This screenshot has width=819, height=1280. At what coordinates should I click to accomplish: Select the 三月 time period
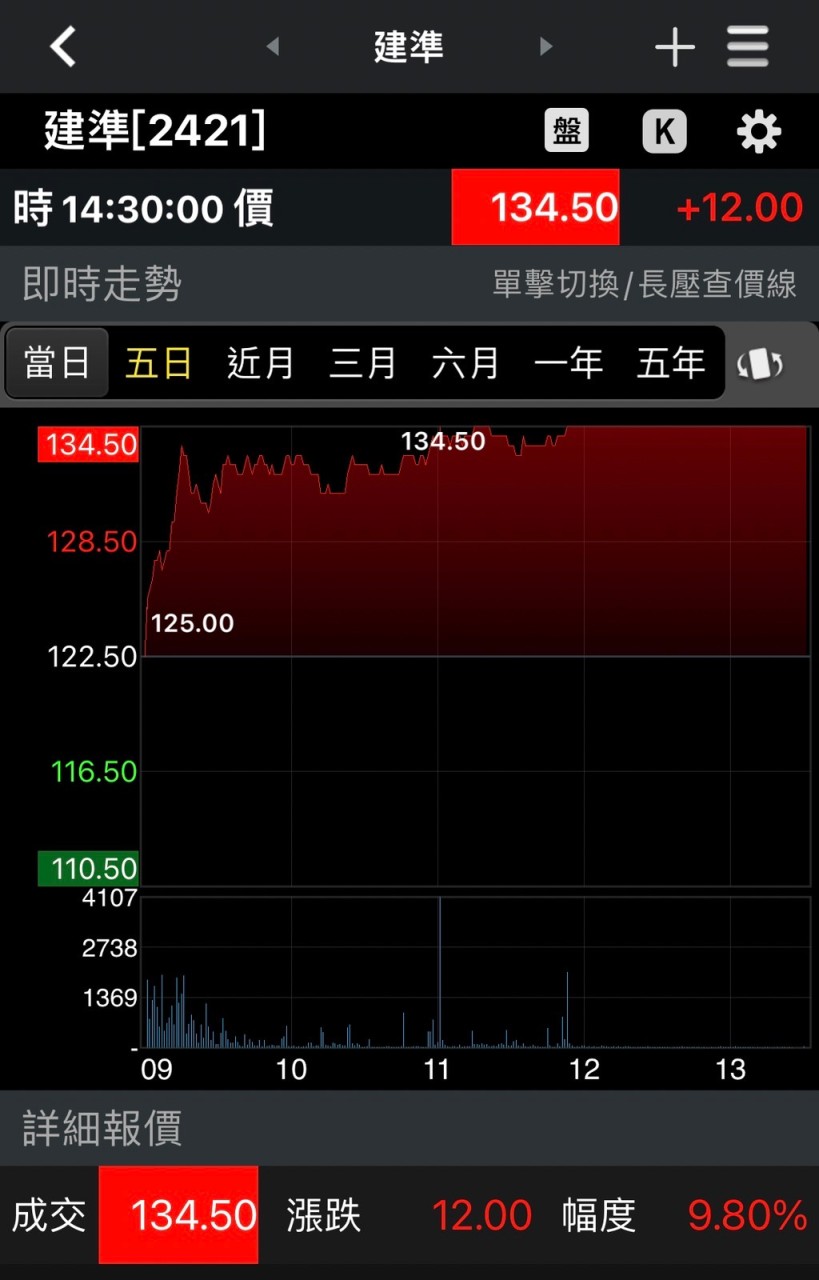(363, 363)
